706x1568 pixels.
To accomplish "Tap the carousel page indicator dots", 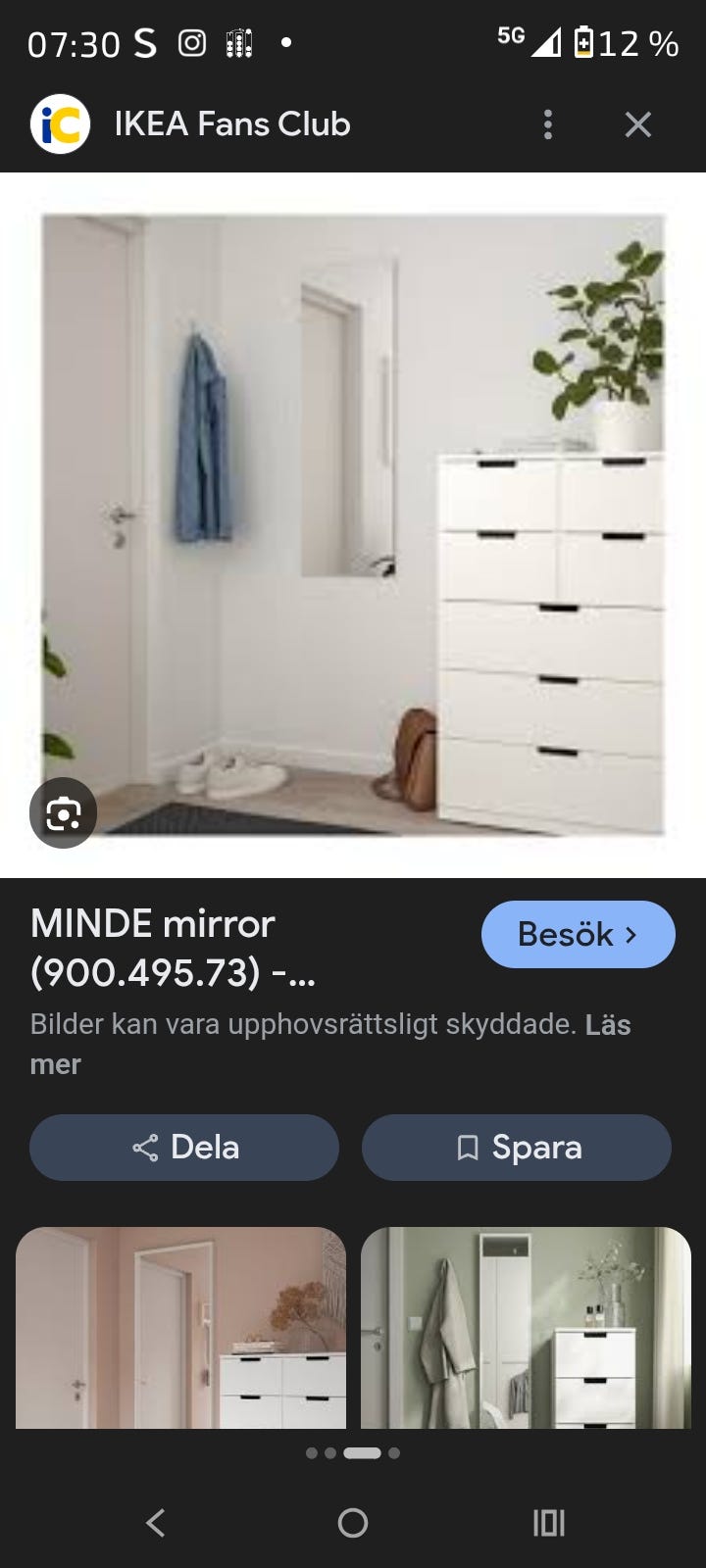I will [x=353, y=1453].
